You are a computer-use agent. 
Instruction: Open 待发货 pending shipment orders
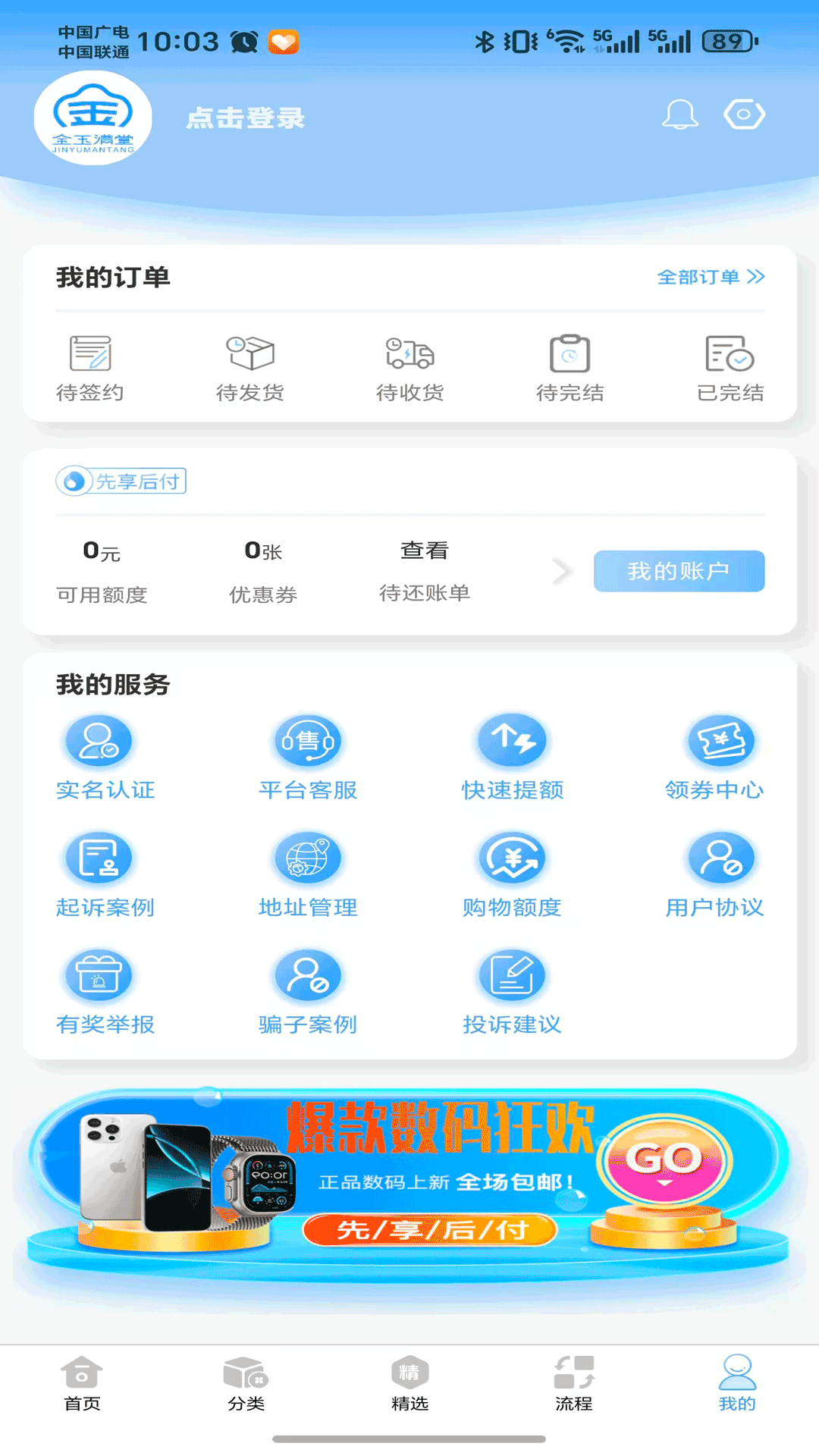click(250, 368)
